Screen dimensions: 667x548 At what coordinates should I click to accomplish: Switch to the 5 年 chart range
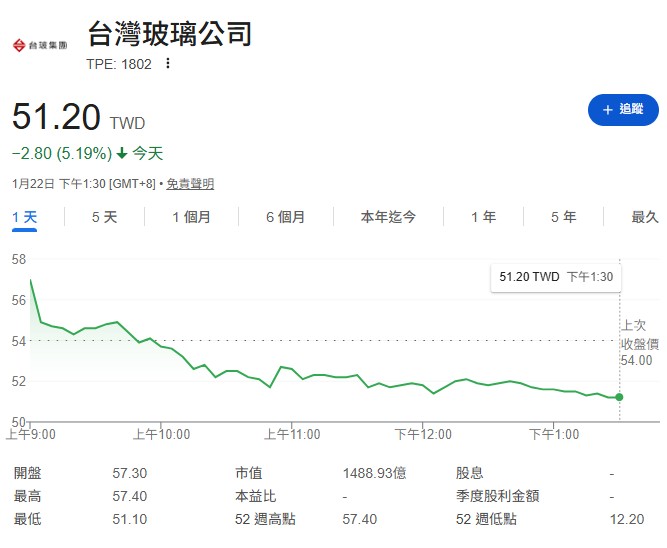click(x=563, y=217)
